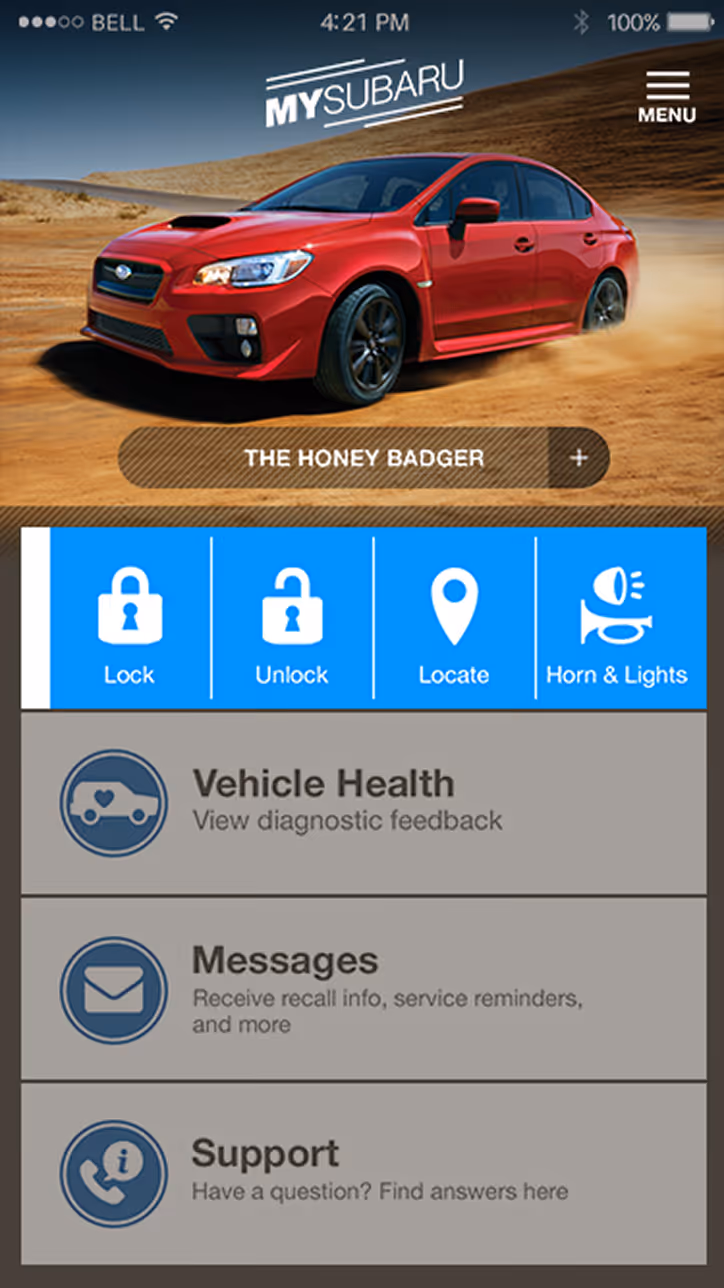
Task: Activate the Horn & Lights icon
Action: click(618, 600)
